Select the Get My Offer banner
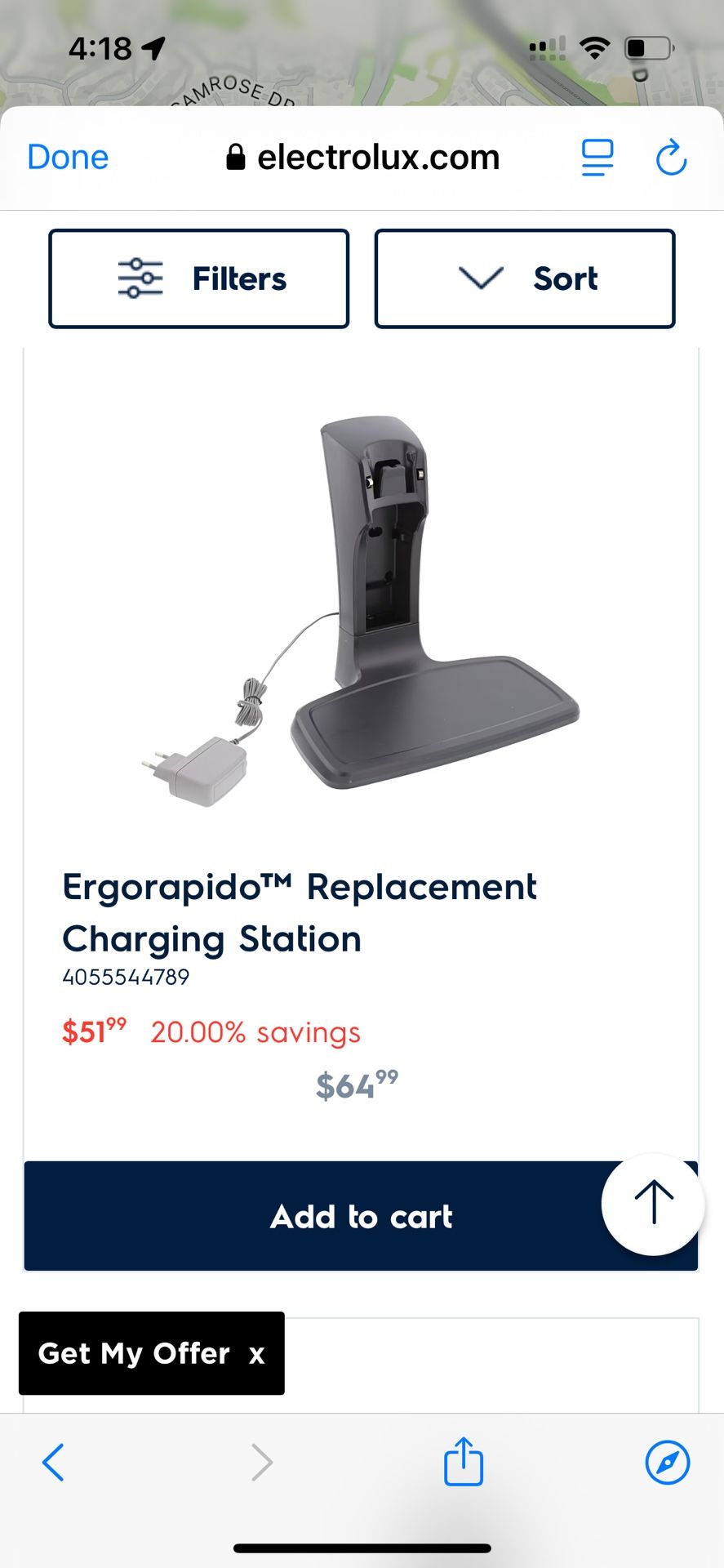This screenshot has height=1568, width=724. [134, 1353]
